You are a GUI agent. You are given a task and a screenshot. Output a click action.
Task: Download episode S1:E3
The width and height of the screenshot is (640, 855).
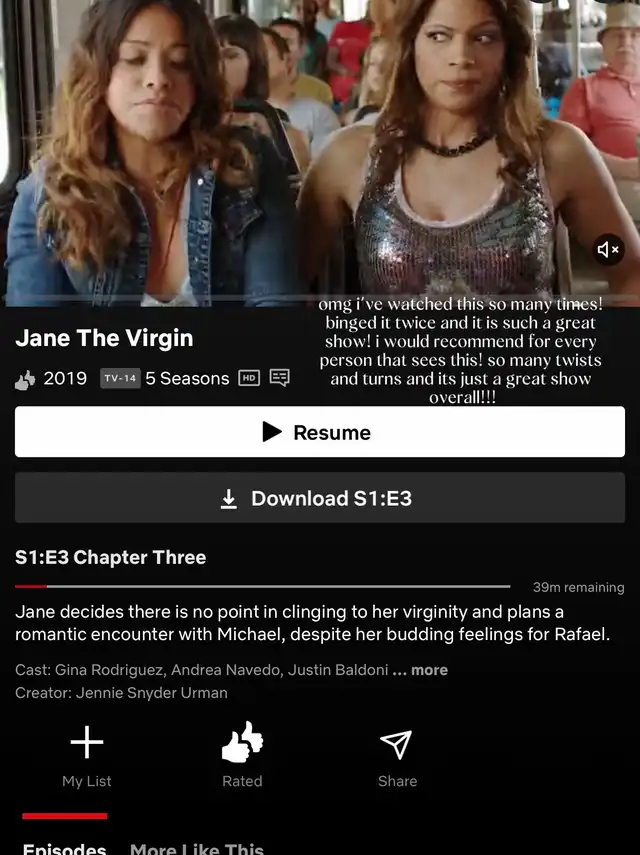[x=320, y=498]
